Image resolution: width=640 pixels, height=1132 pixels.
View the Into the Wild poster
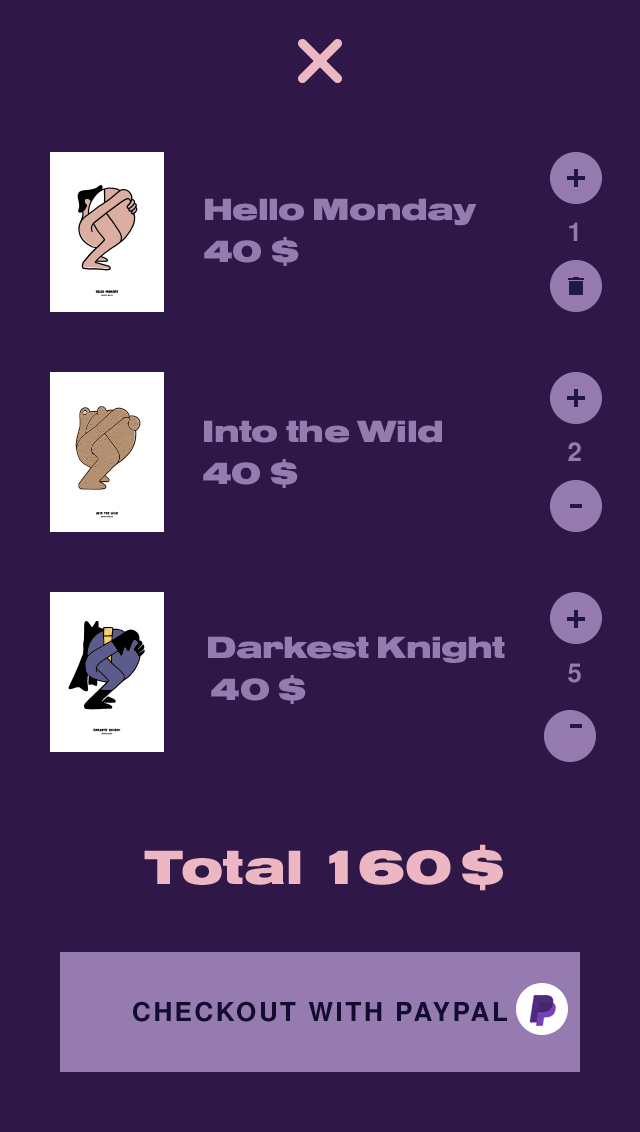pyautogui.click(x=107, y=452)
